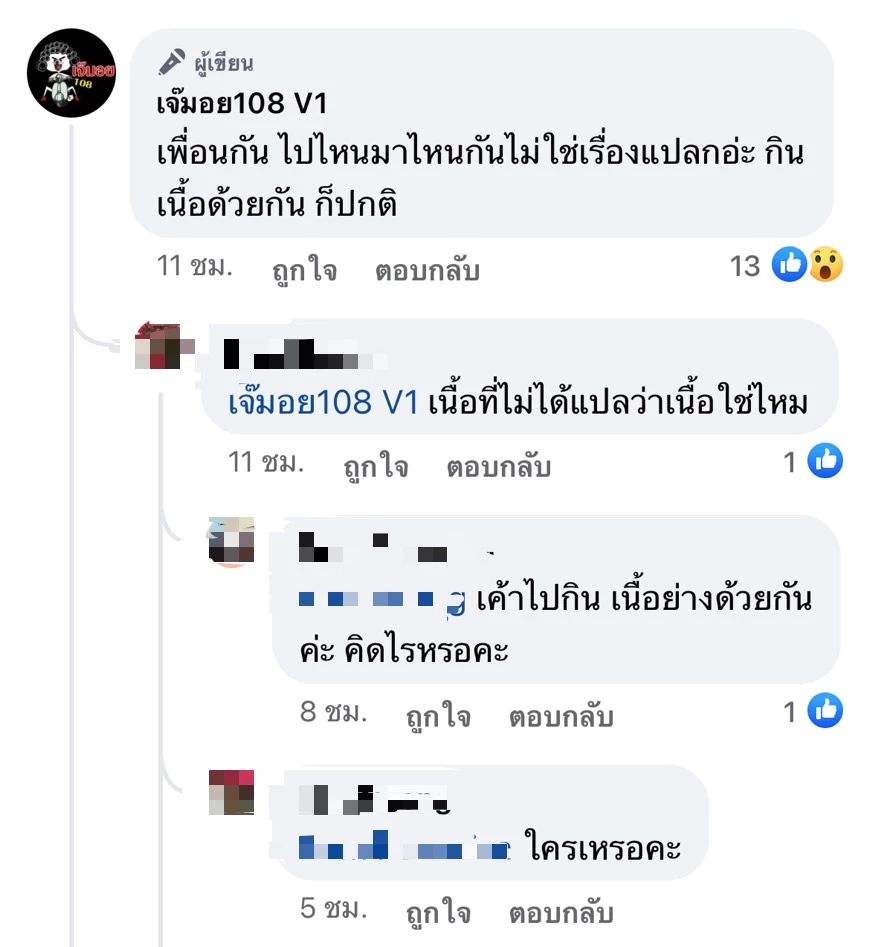Screen dimensions: 870x947
Task: Like the reply asking เนื้อที่ไม่ได้แปลว่าเนื้อใช่ไหม
Action: (x=375, y=467)
